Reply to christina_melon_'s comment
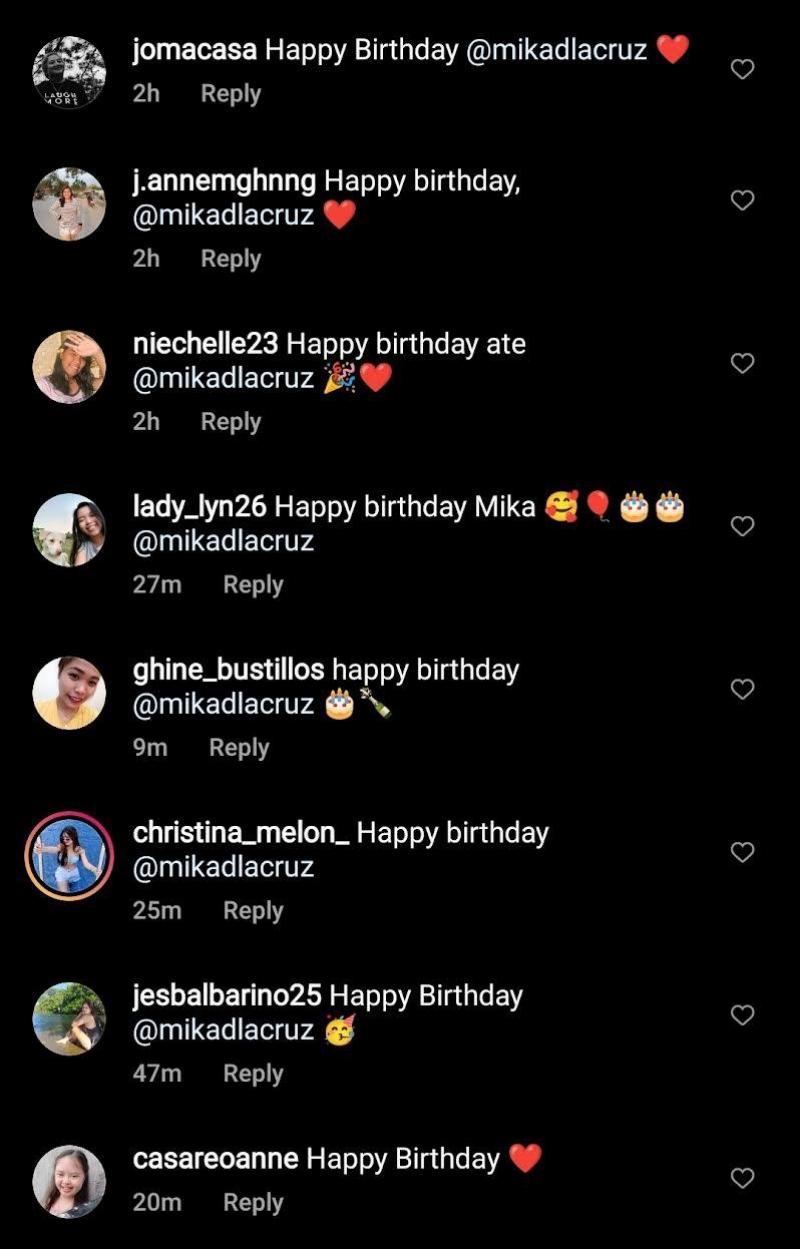Screen dimensions: 800x1249 [x=252, y=911]
